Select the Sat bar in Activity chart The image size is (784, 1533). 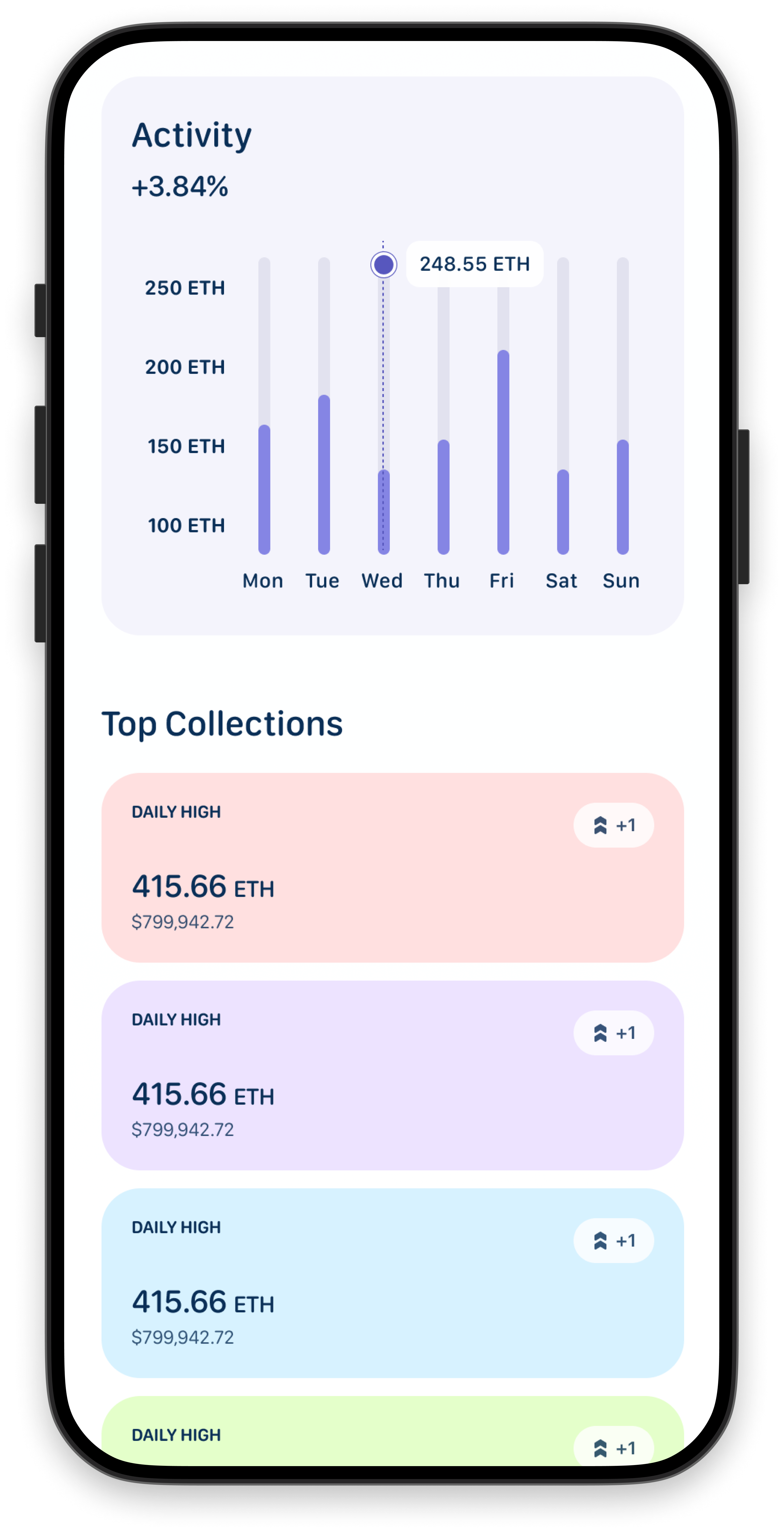pos(563,406)
